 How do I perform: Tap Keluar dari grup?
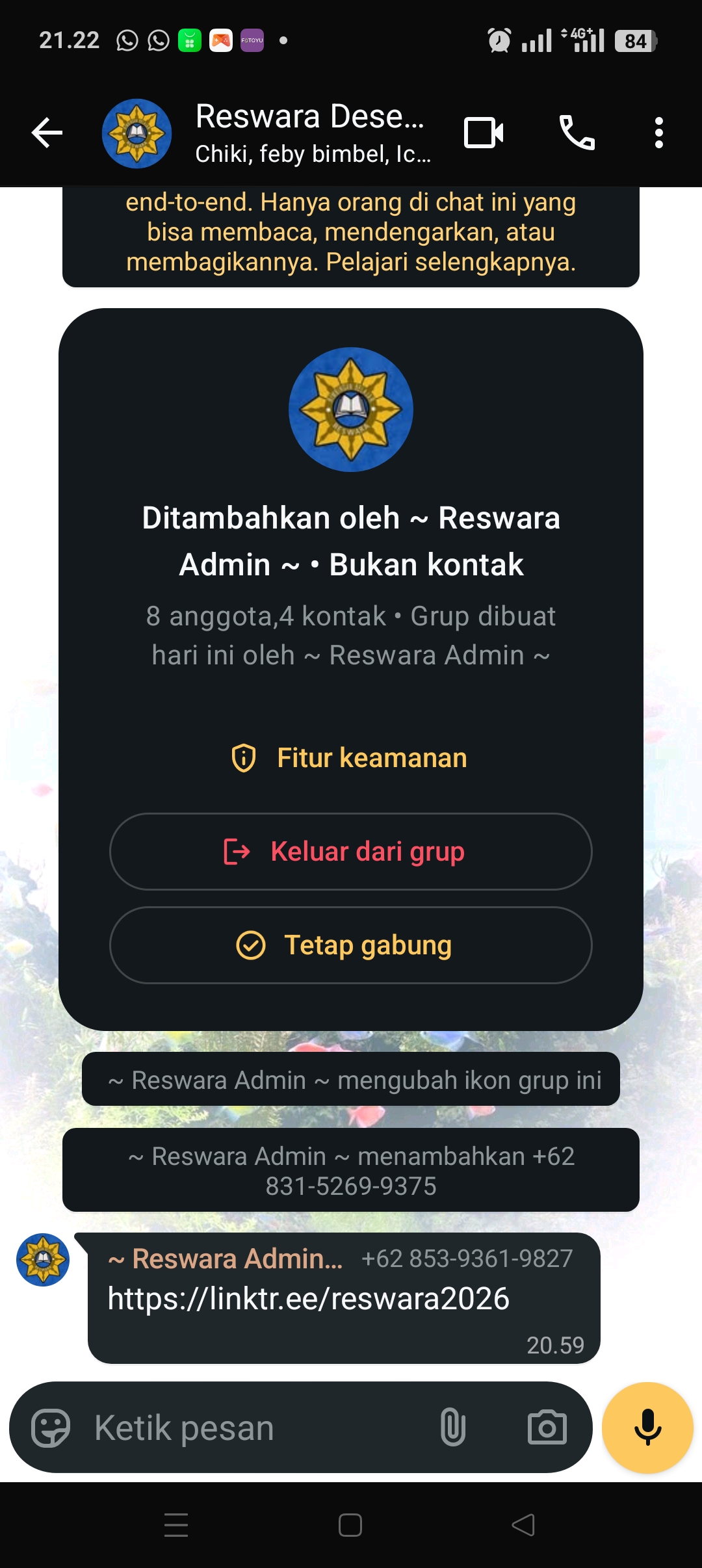pyautogui.click(x=351, y=852)
